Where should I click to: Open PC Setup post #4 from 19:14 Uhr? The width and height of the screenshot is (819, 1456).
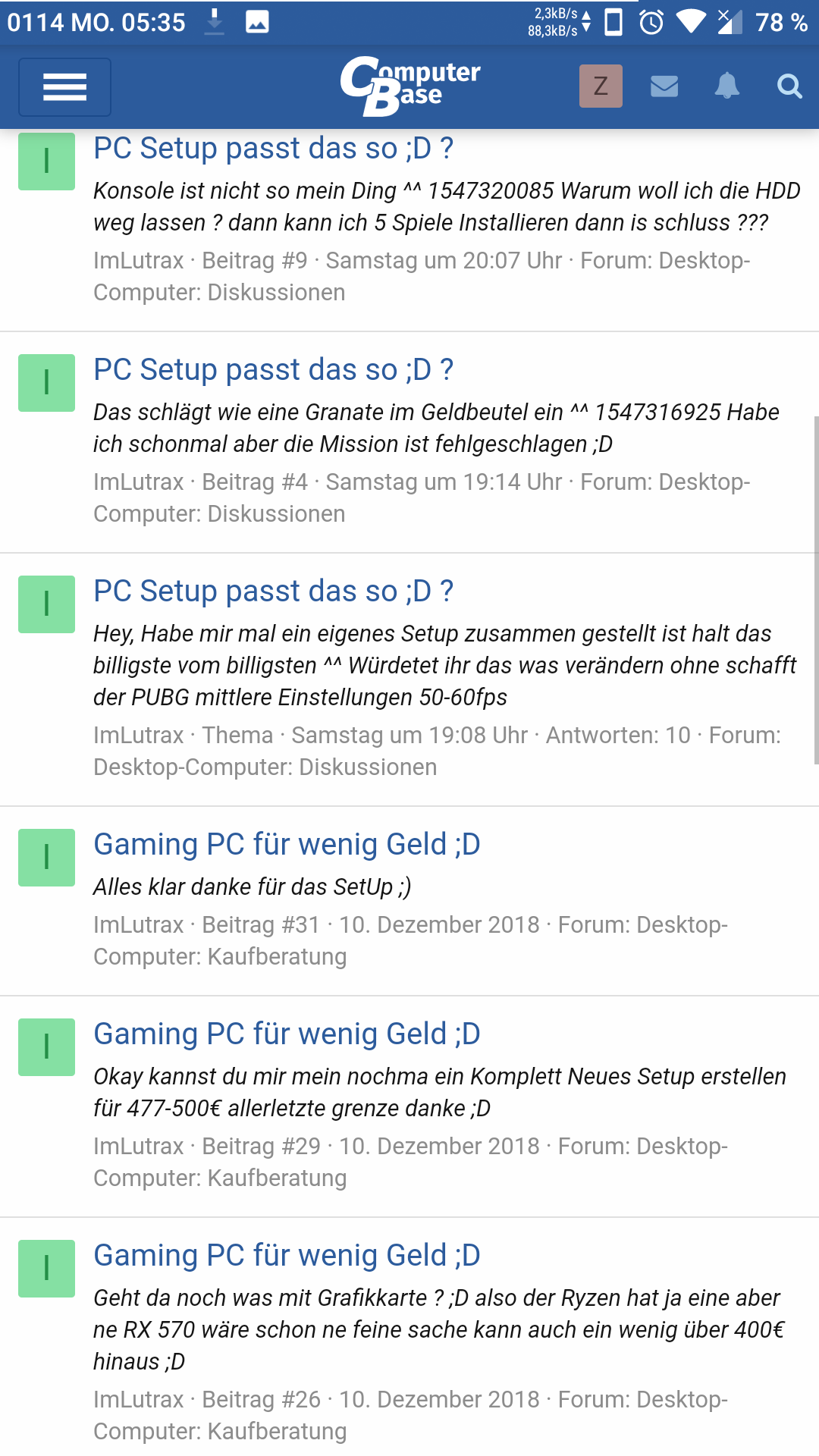coord(273,370)
